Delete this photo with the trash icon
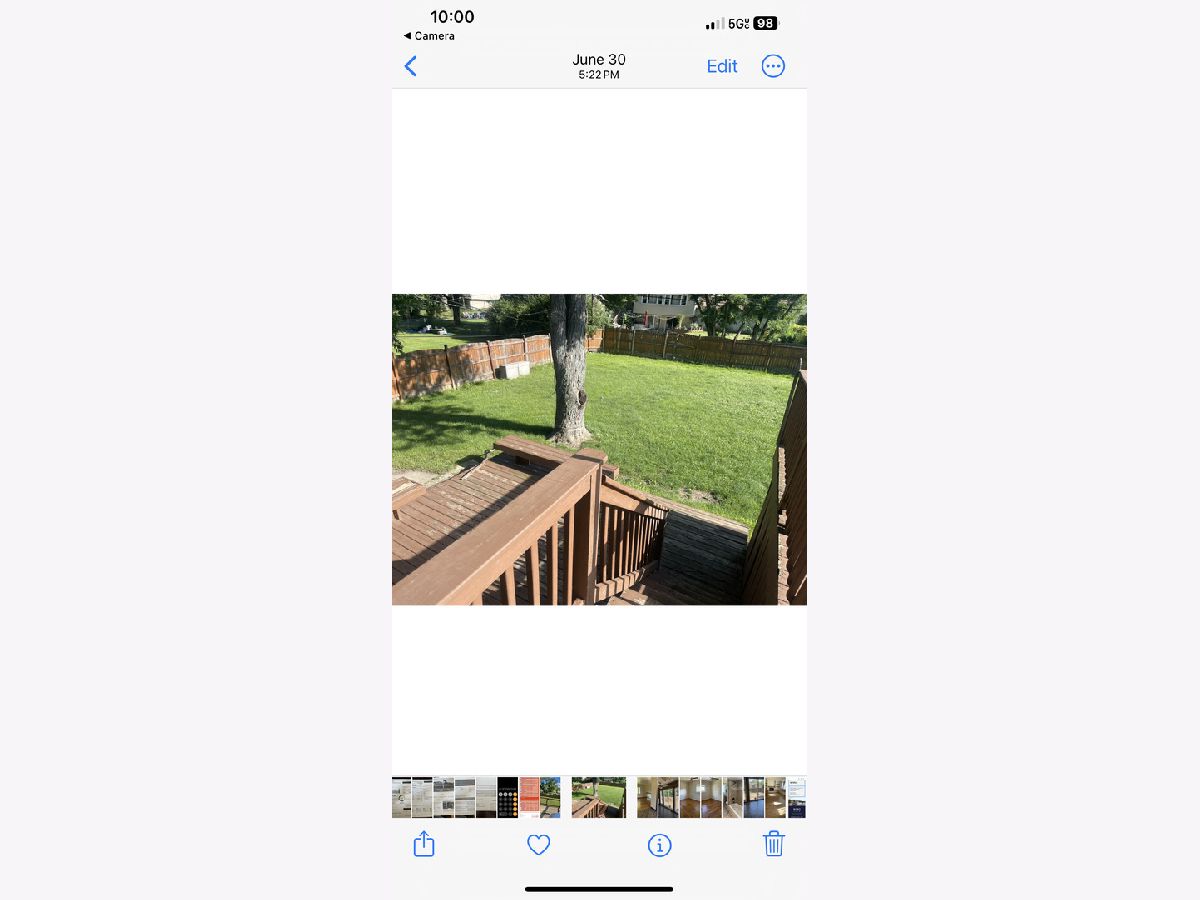The height and width of the screenshot is (900, 1200). pyautogui.click(x=773, y=844)
